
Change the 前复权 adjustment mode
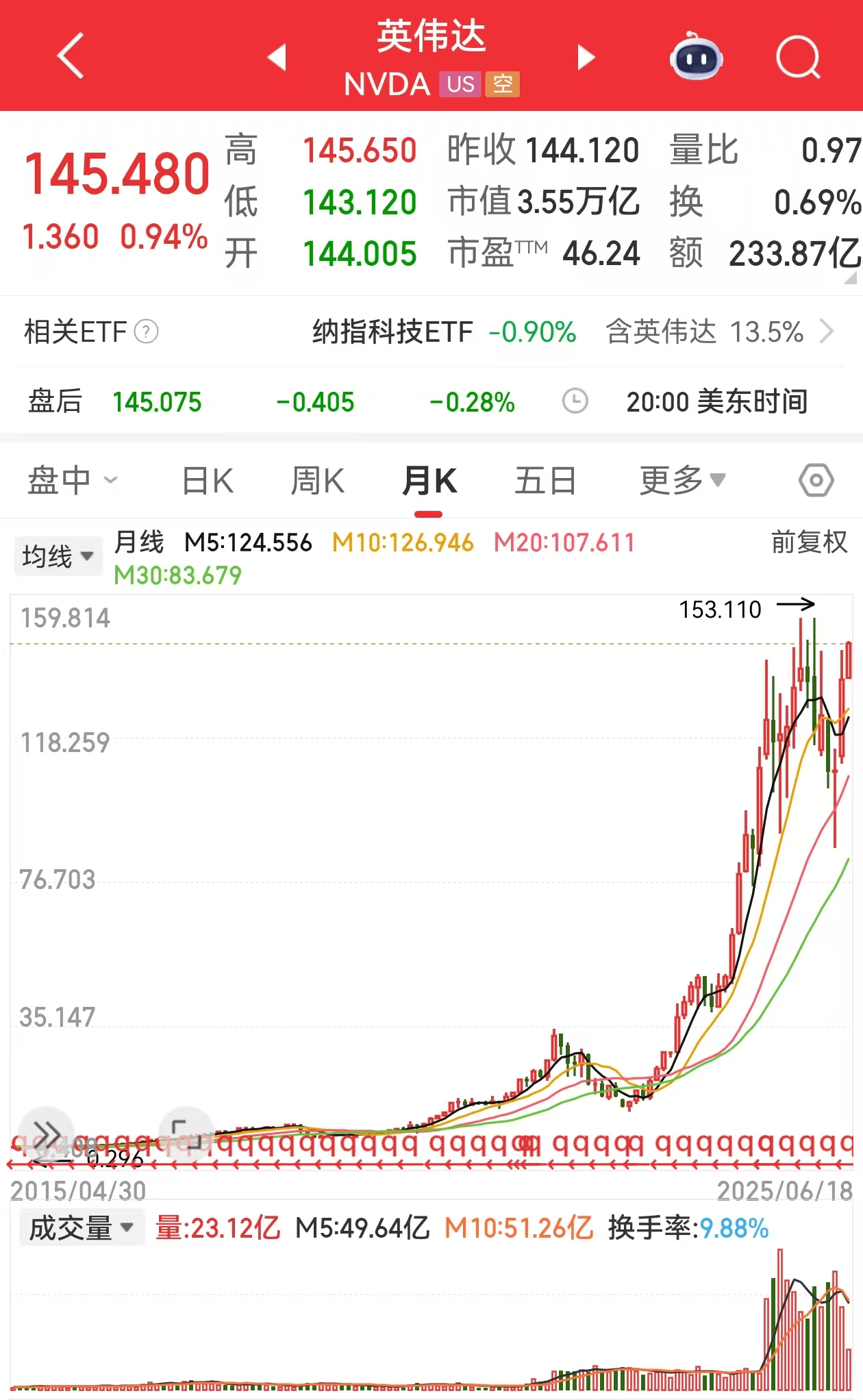click(810, 542)
